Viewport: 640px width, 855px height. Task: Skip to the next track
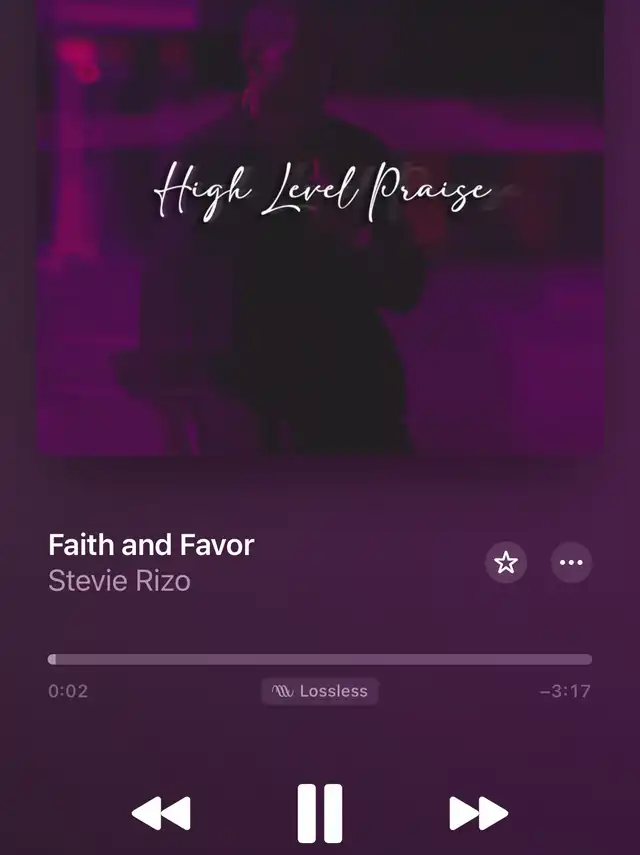[x=478, y=813]
